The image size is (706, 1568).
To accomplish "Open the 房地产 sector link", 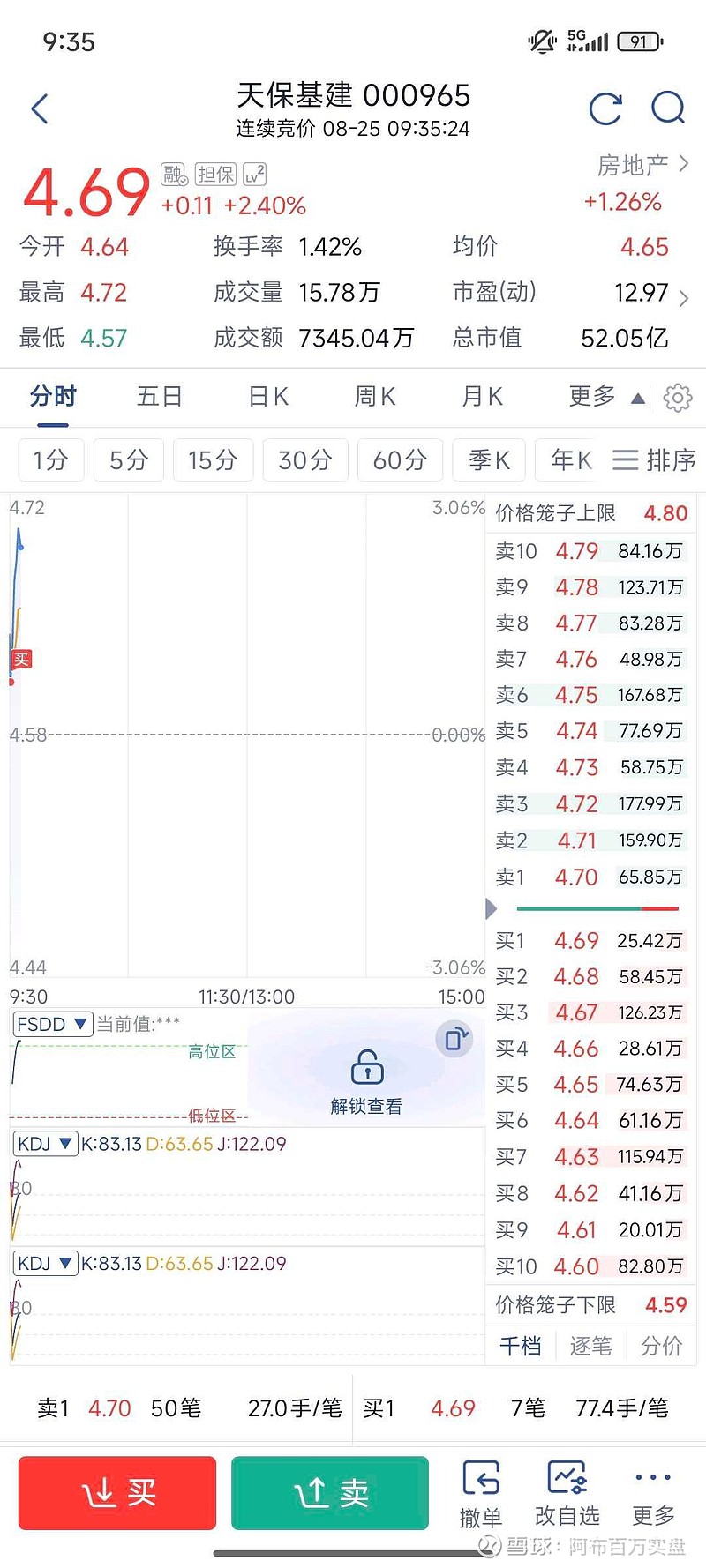I will [x=643, y=165].
